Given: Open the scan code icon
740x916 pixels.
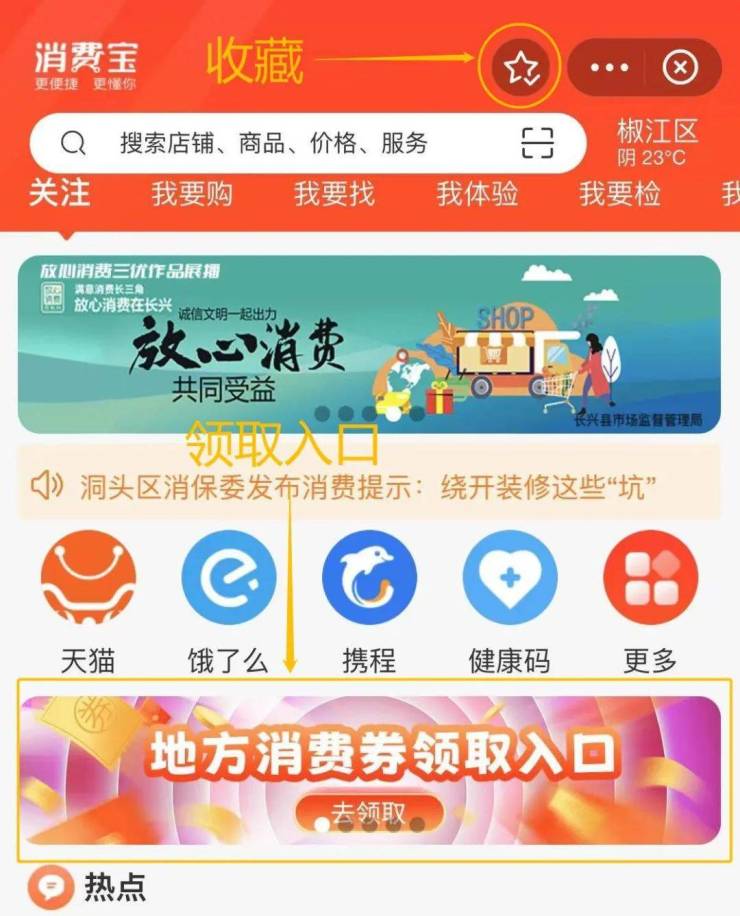Looking at the screenshot, I should [537, 144].
